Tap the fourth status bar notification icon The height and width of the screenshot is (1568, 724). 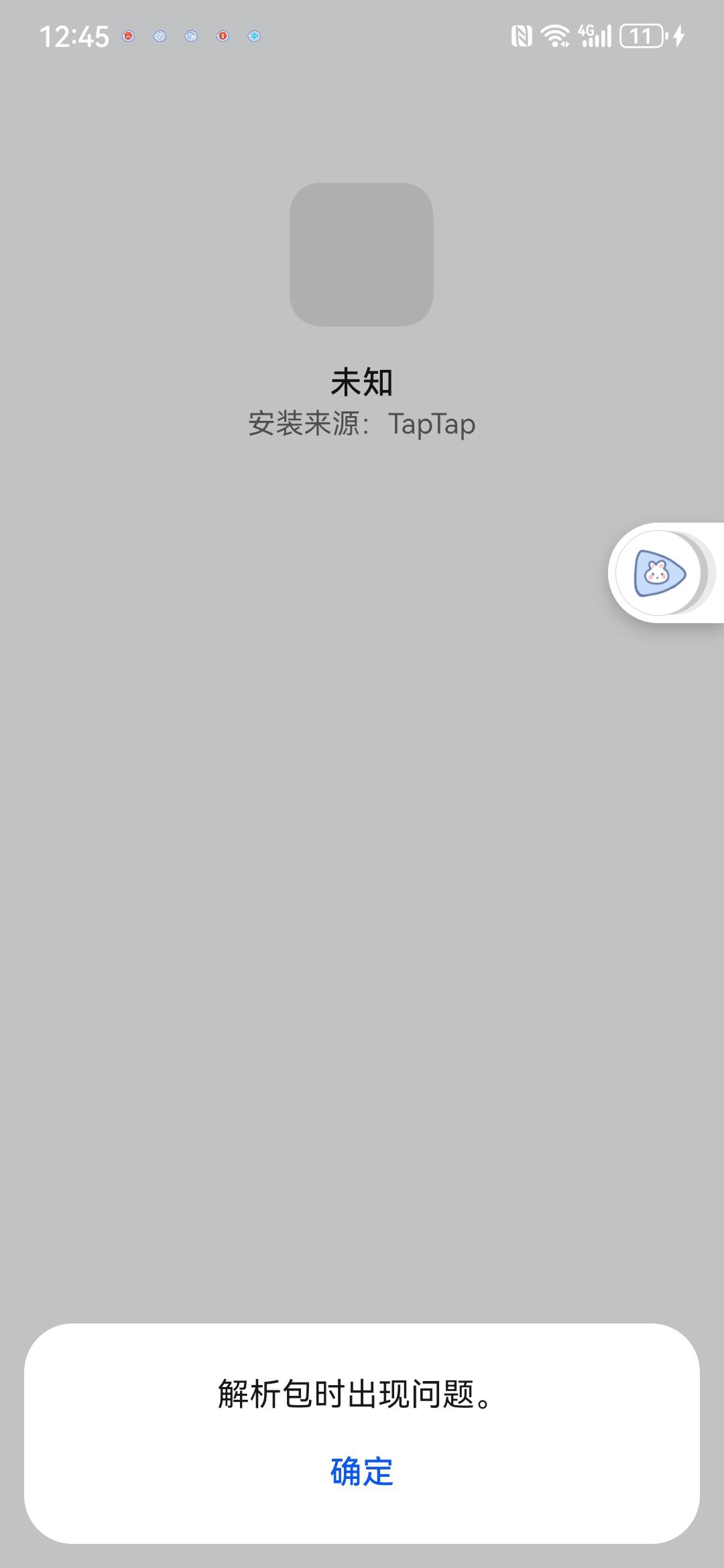(x=221, y=37)
